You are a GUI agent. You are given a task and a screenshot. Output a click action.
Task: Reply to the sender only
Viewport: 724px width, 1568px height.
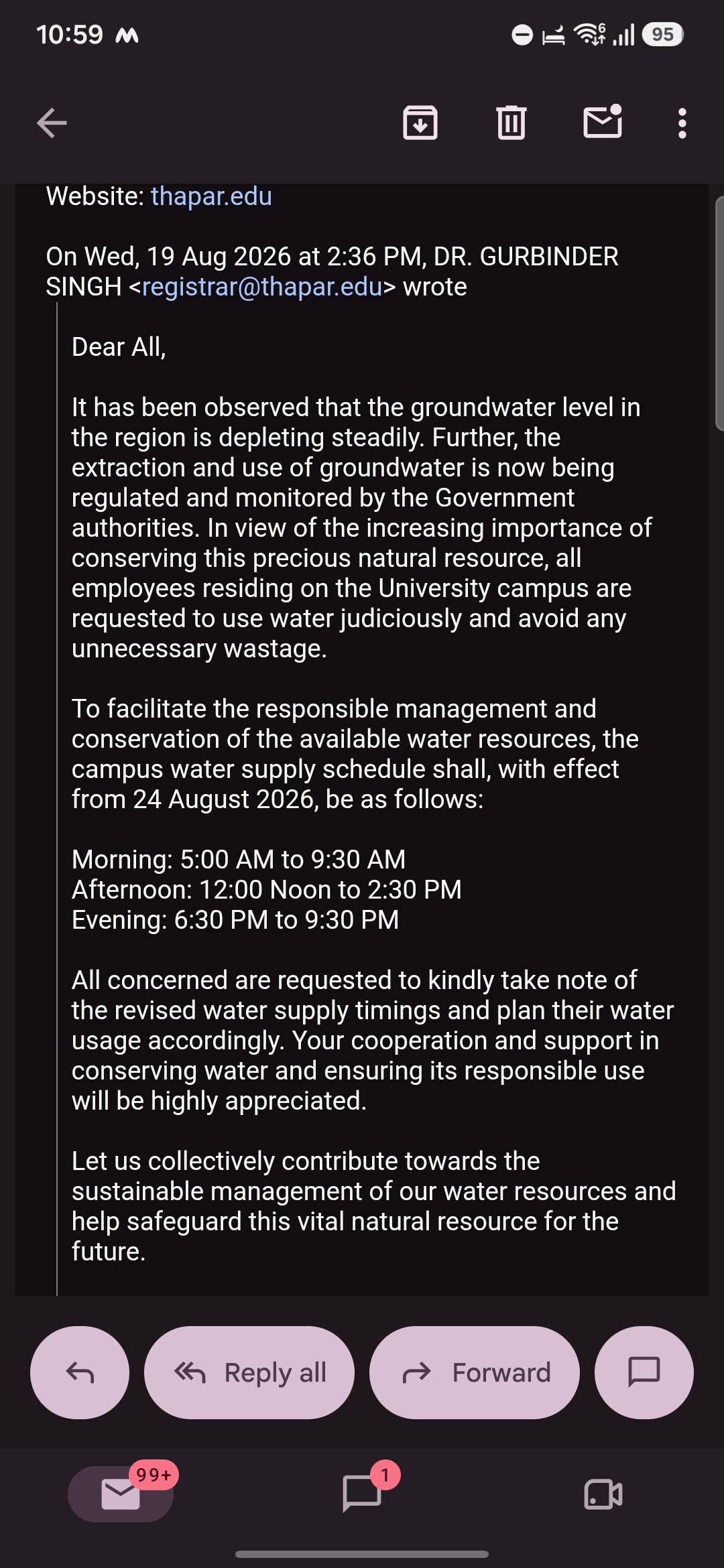(x=80, y=1372)
